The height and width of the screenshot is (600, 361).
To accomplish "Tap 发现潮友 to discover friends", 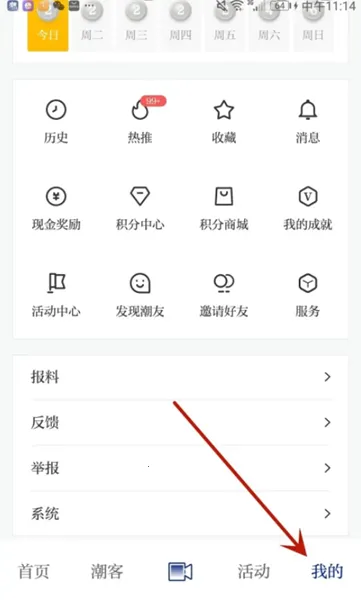I will pyautogui.click(x=140, y=295).
